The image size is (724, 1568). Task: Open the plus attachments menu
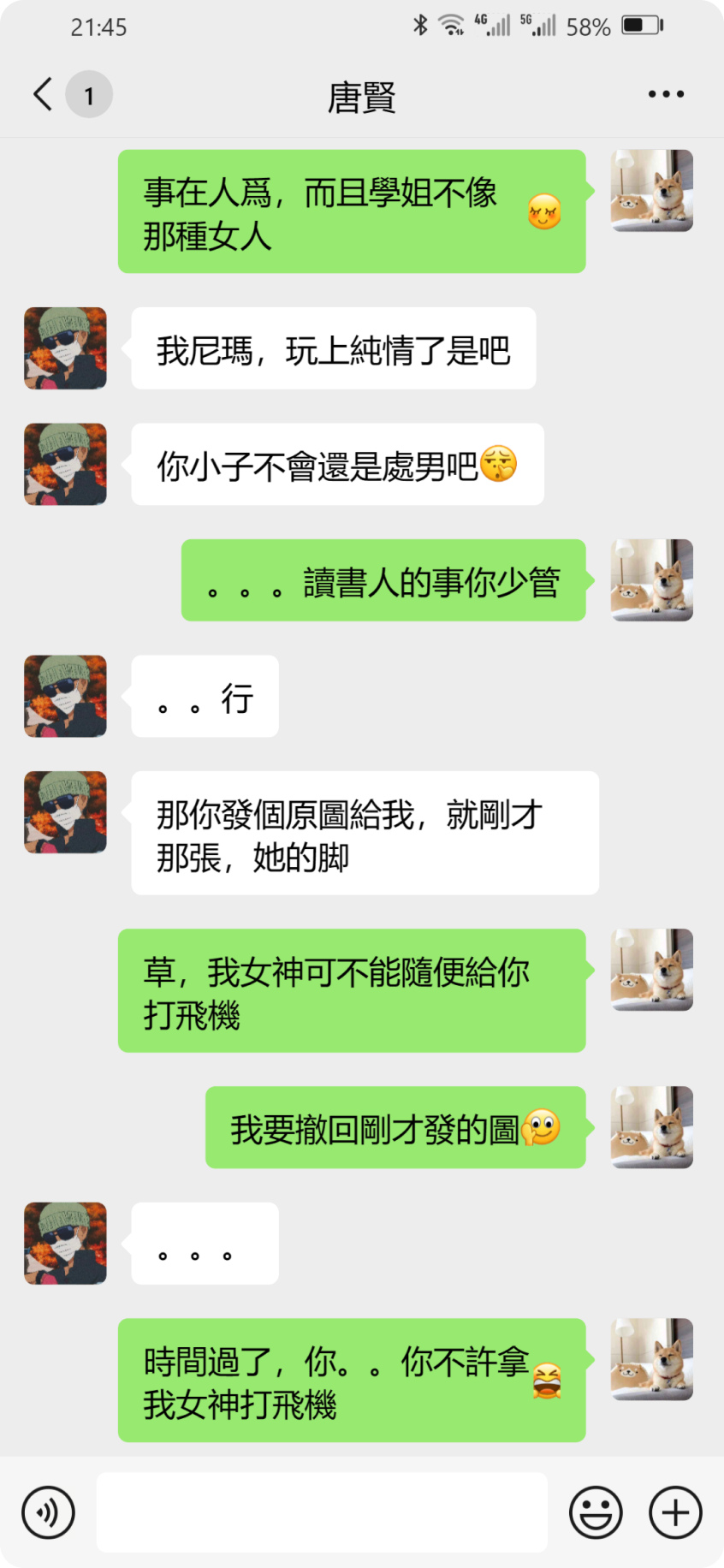pyautogui.click(x=675, y=1512)
